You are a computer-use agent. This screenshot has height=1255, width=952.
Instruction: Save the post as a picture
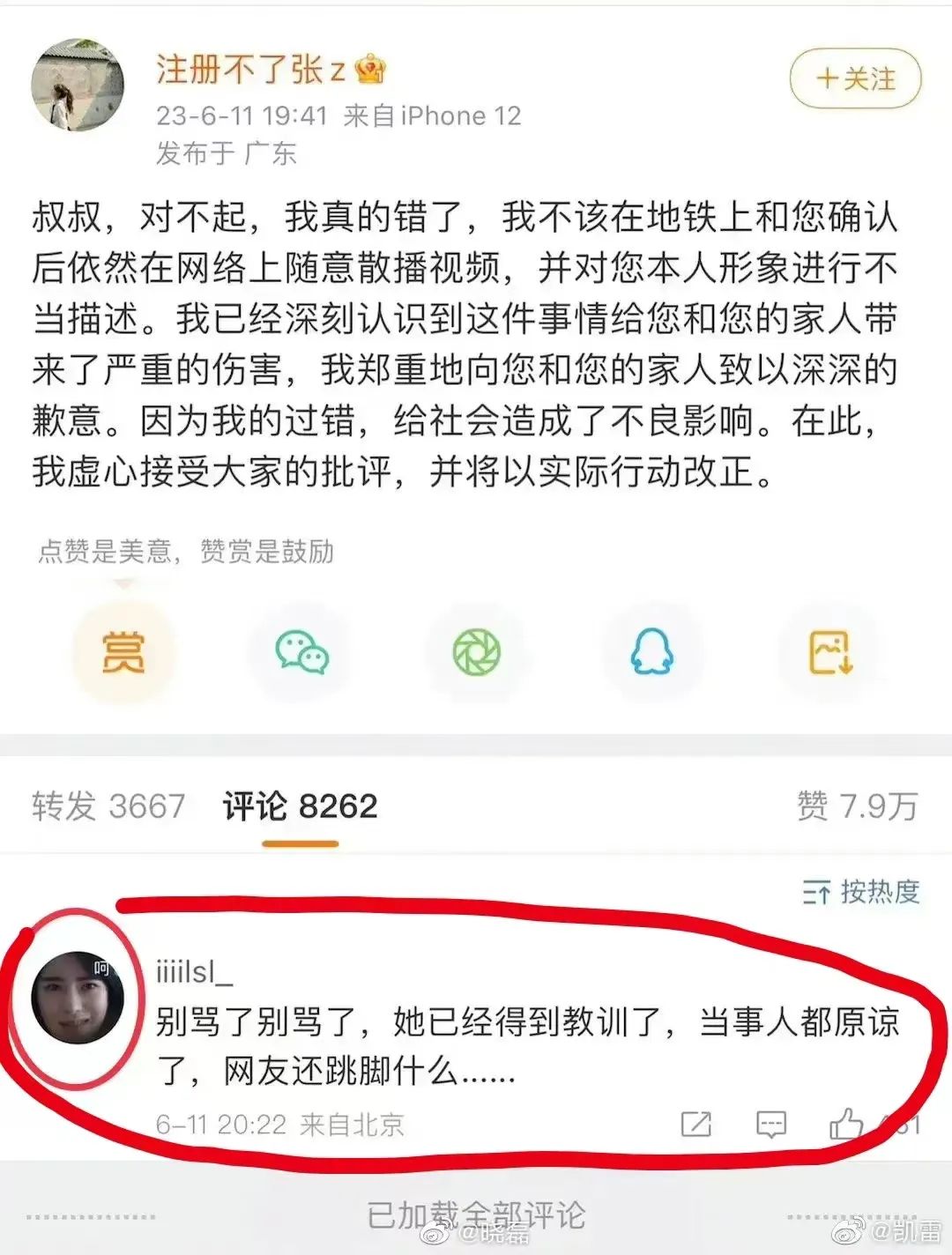[x=830, y=652]
